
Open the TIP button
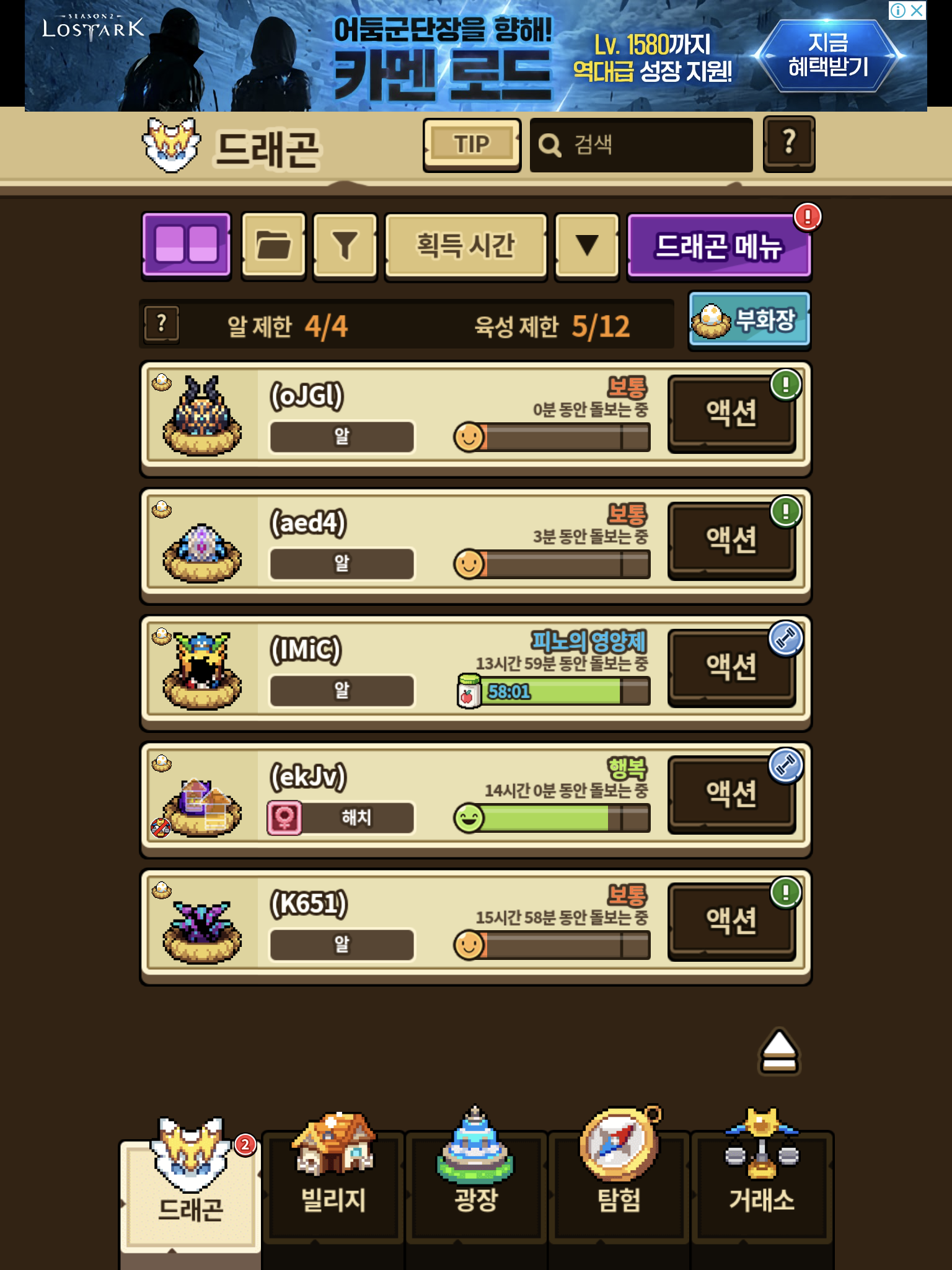(x=472, y=144)
